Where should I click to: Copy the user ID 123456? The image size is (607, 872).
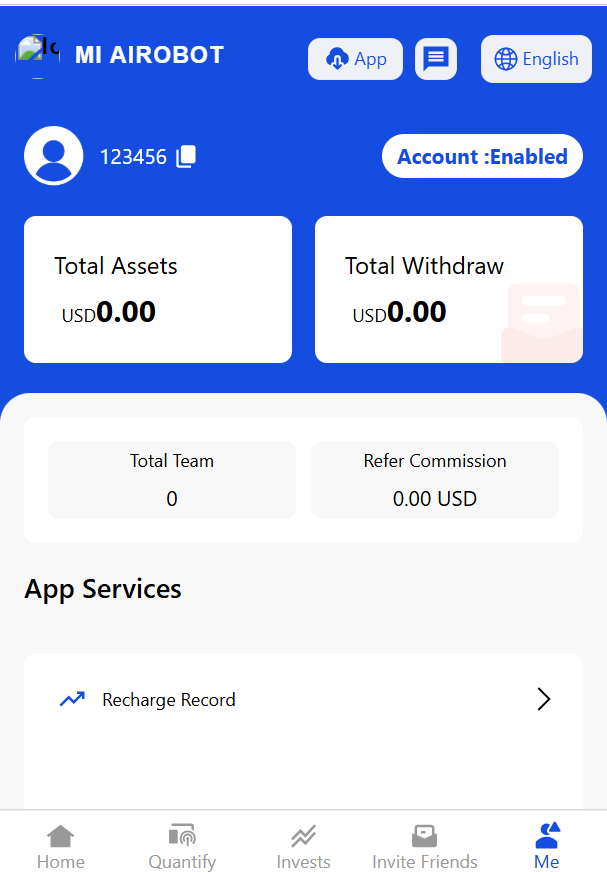click(186, 157)
